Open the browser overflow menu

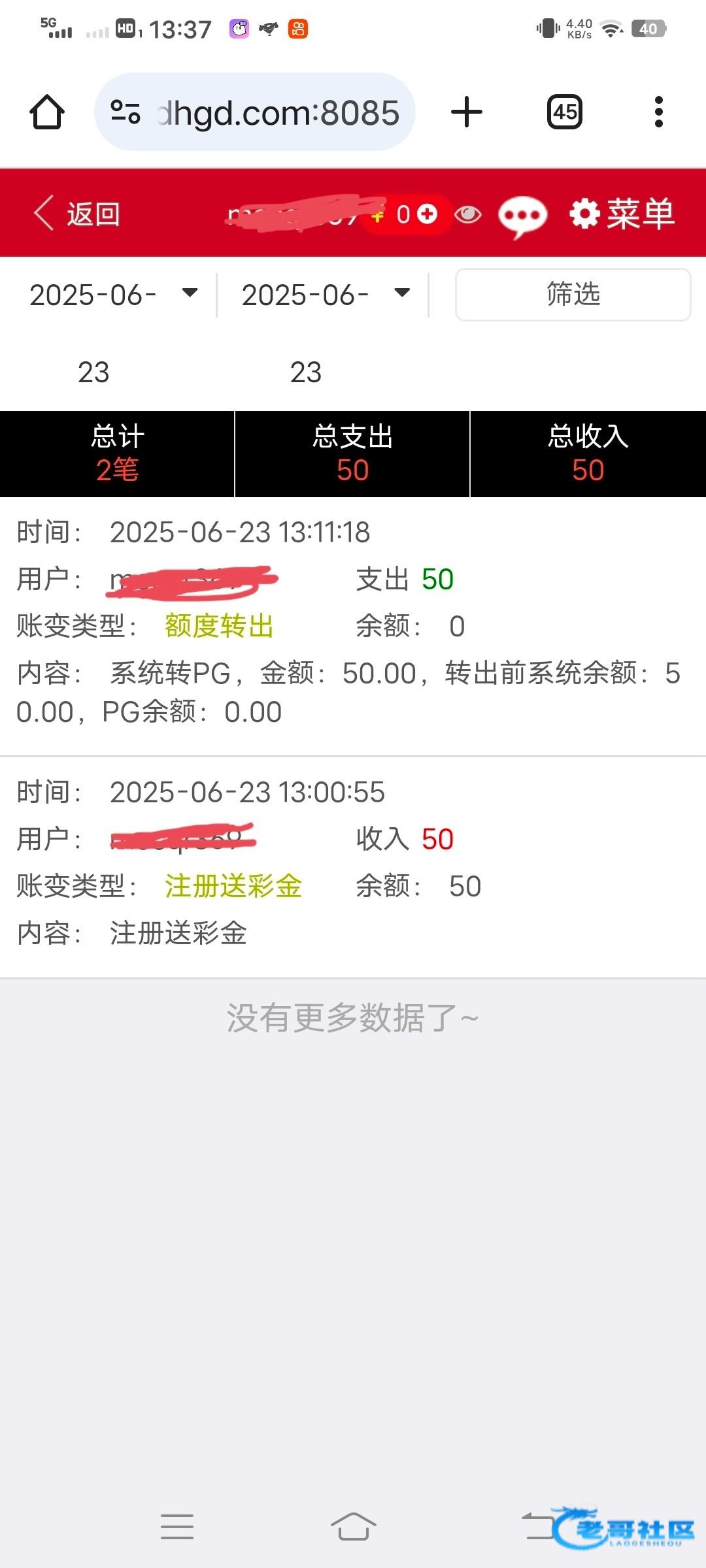coord(658,112)
